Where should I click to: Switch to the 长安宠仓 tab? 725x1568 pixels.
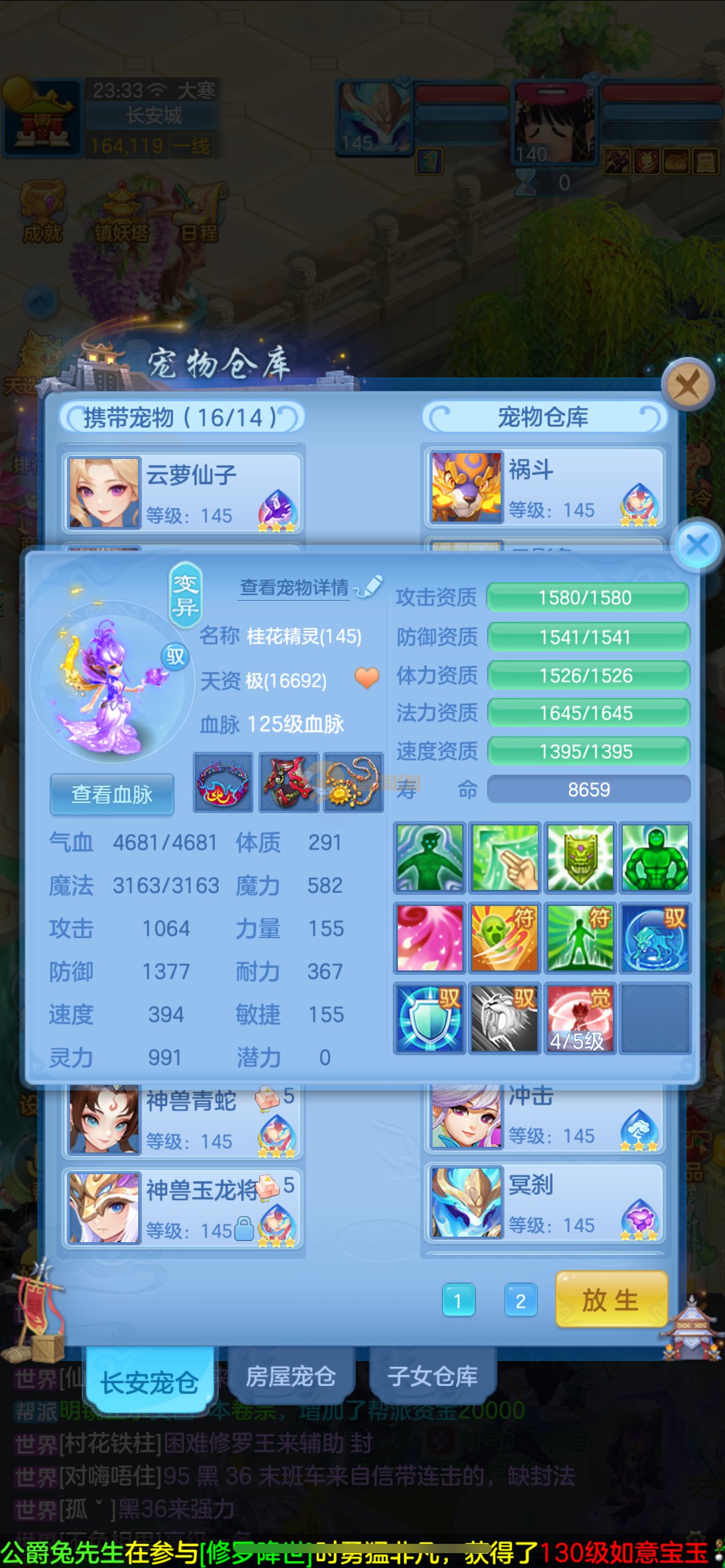coord(150,1382)
